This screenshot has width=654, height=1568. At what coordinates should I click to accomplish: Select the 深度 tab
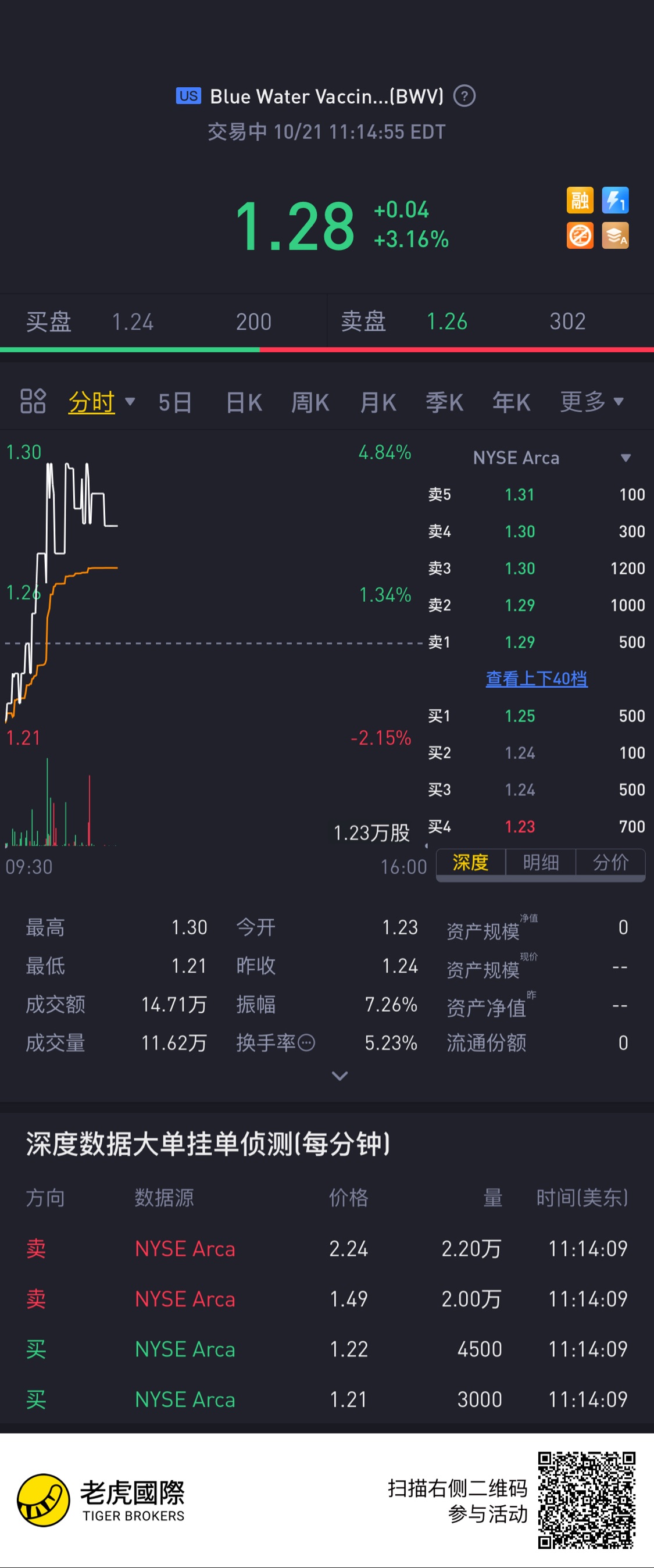click(x=470, y=862)
